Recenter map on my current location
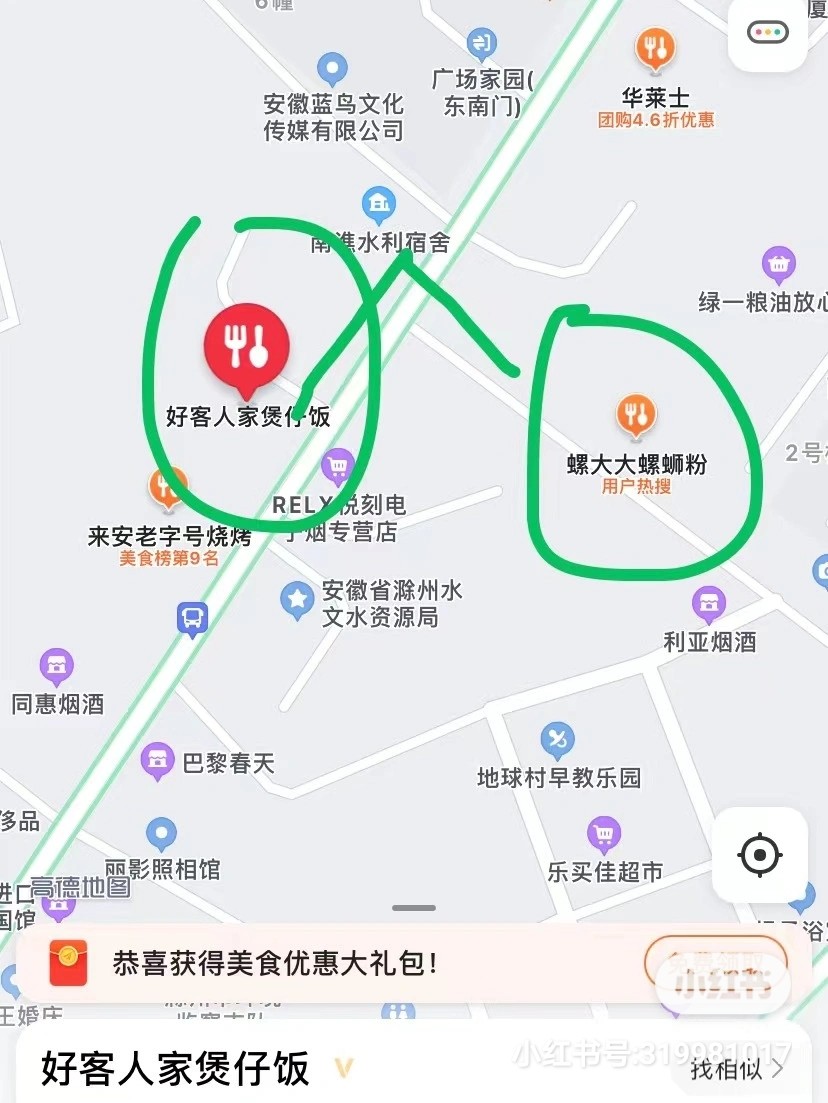Viewport: 828px width, 1103px height. click(759, 855)
